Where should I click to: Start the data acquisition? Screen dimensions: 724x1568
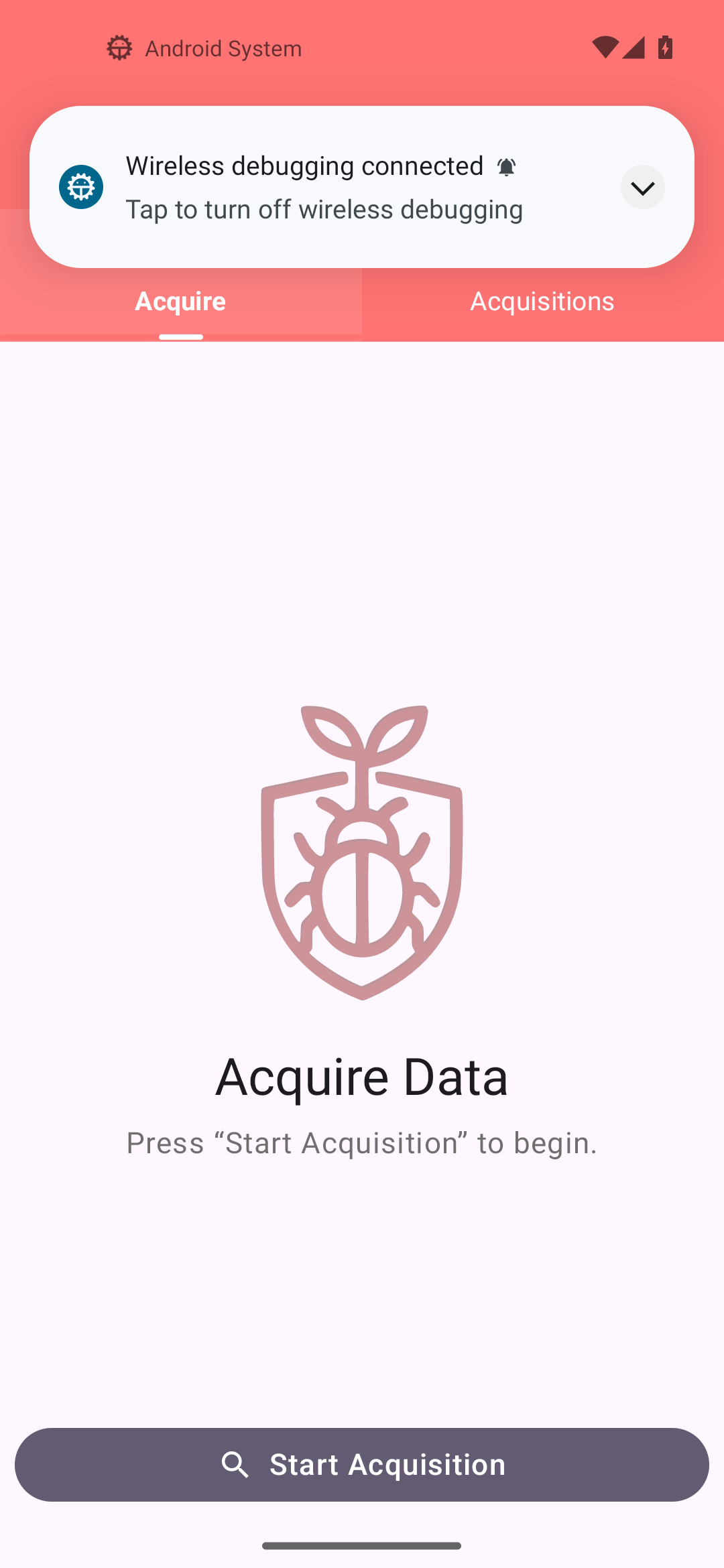click(362, 1464)
